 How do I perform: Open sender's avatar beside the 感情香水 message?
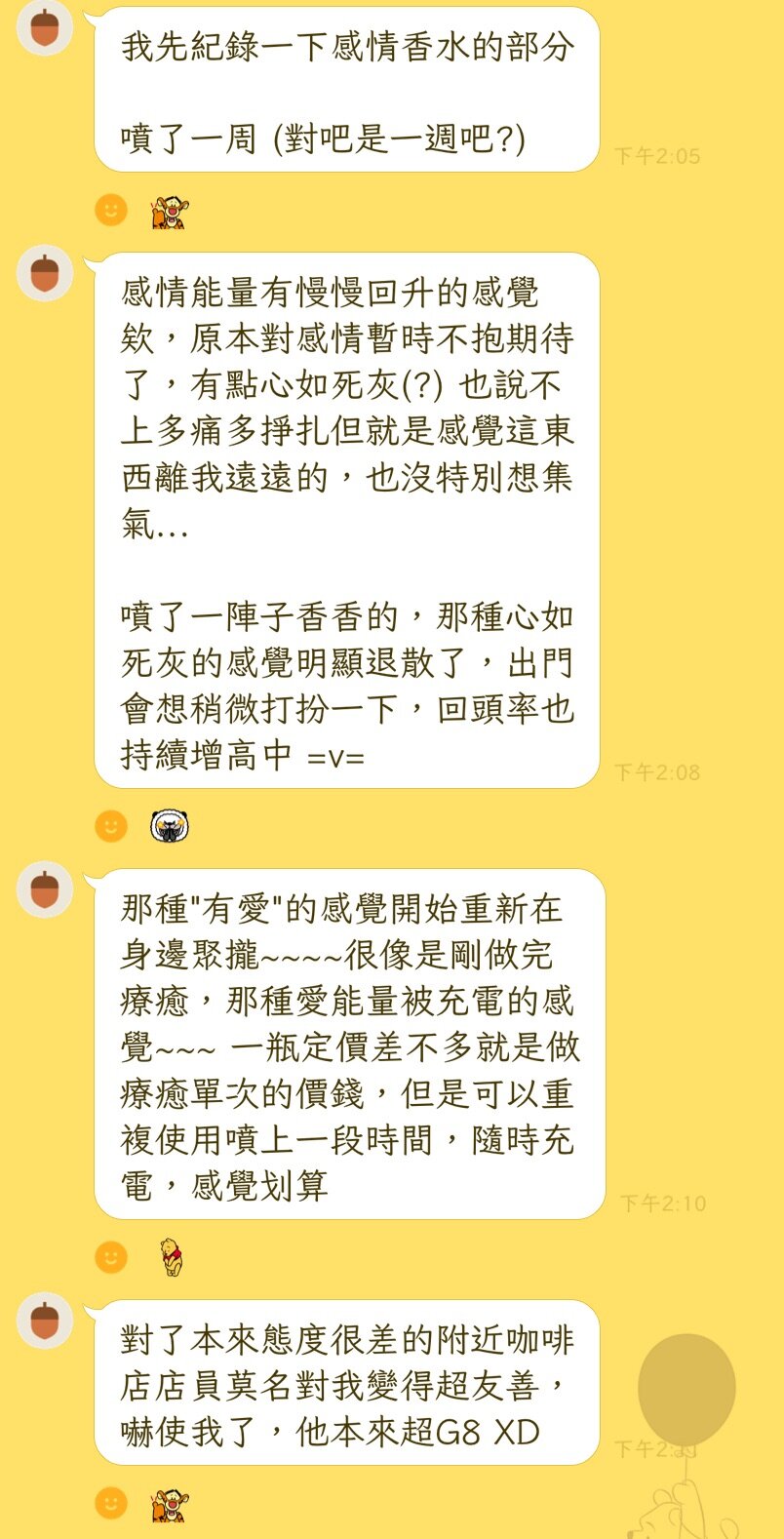pos(45,27)
